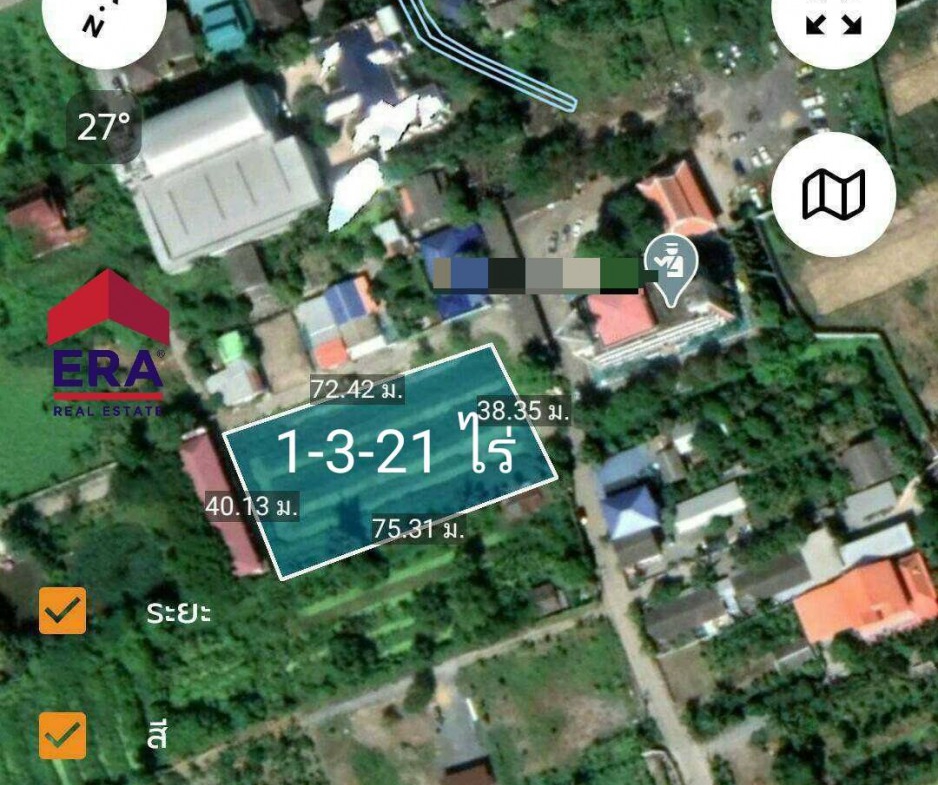The height and width of the screenshot is (785, 938).
Task: Uncheck the สี color checkbox
Action: click(x=62, y=735)
